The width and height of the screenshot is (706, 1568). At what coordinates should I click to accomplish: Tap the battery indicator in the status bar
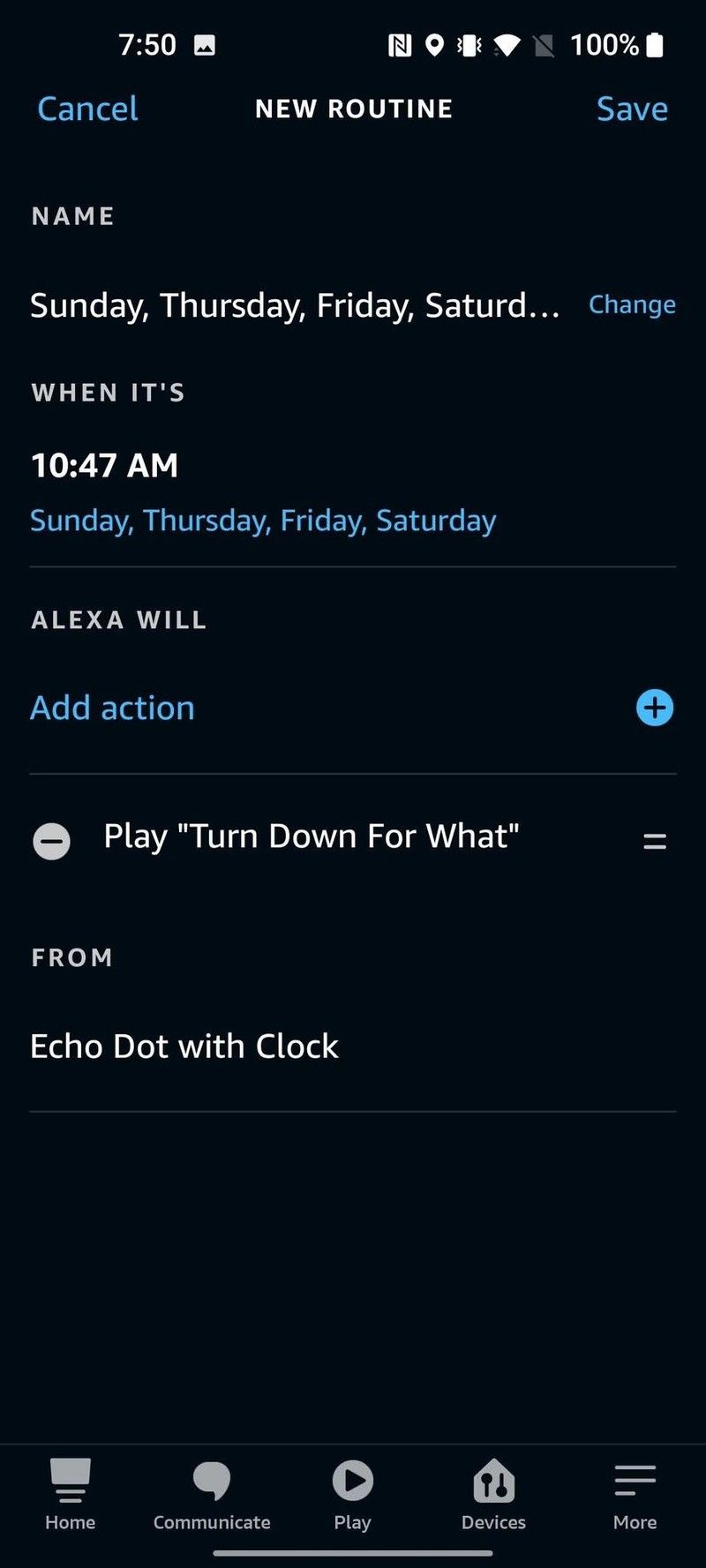[653, 44]
